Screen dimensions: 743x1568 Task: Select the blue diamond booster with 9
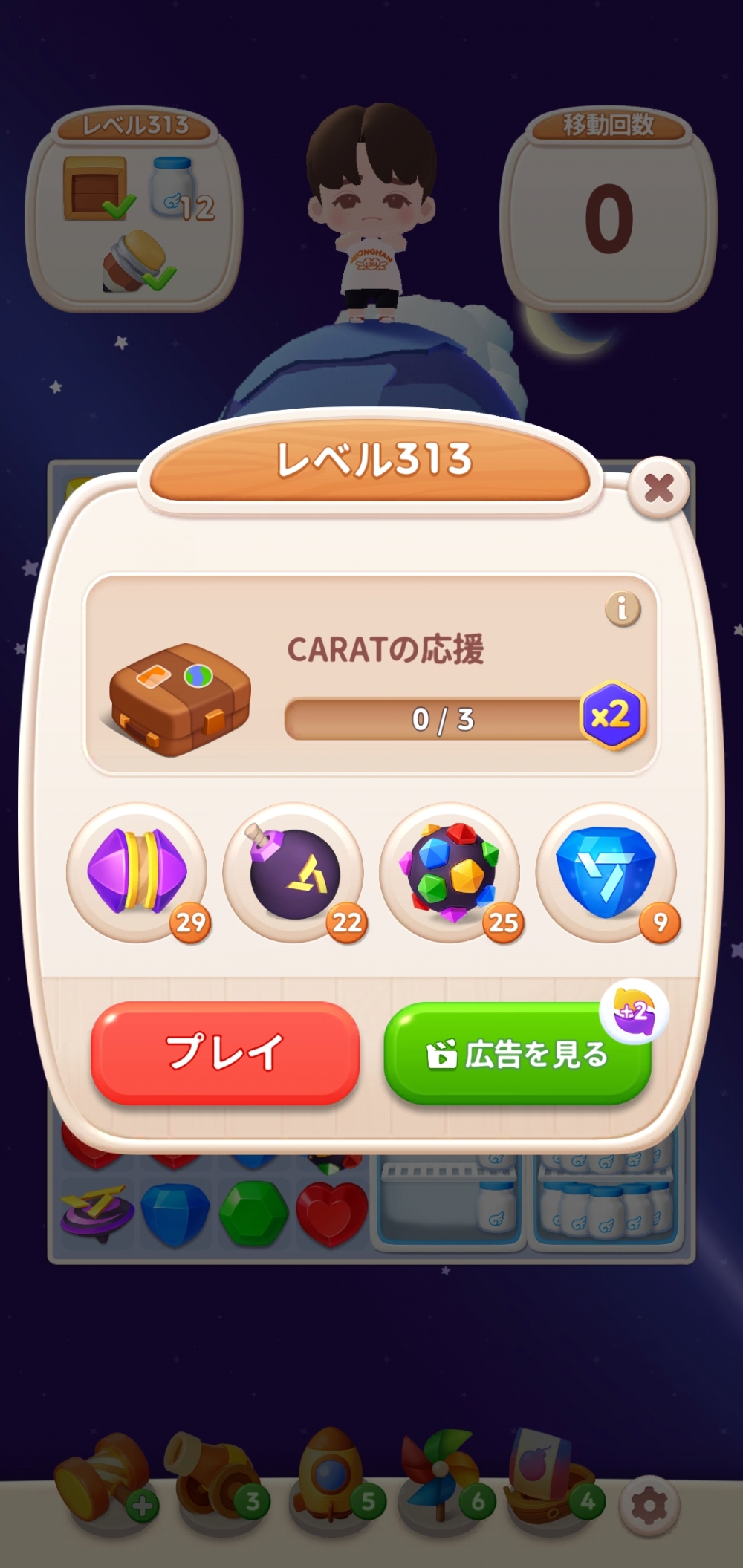[606, 872]
